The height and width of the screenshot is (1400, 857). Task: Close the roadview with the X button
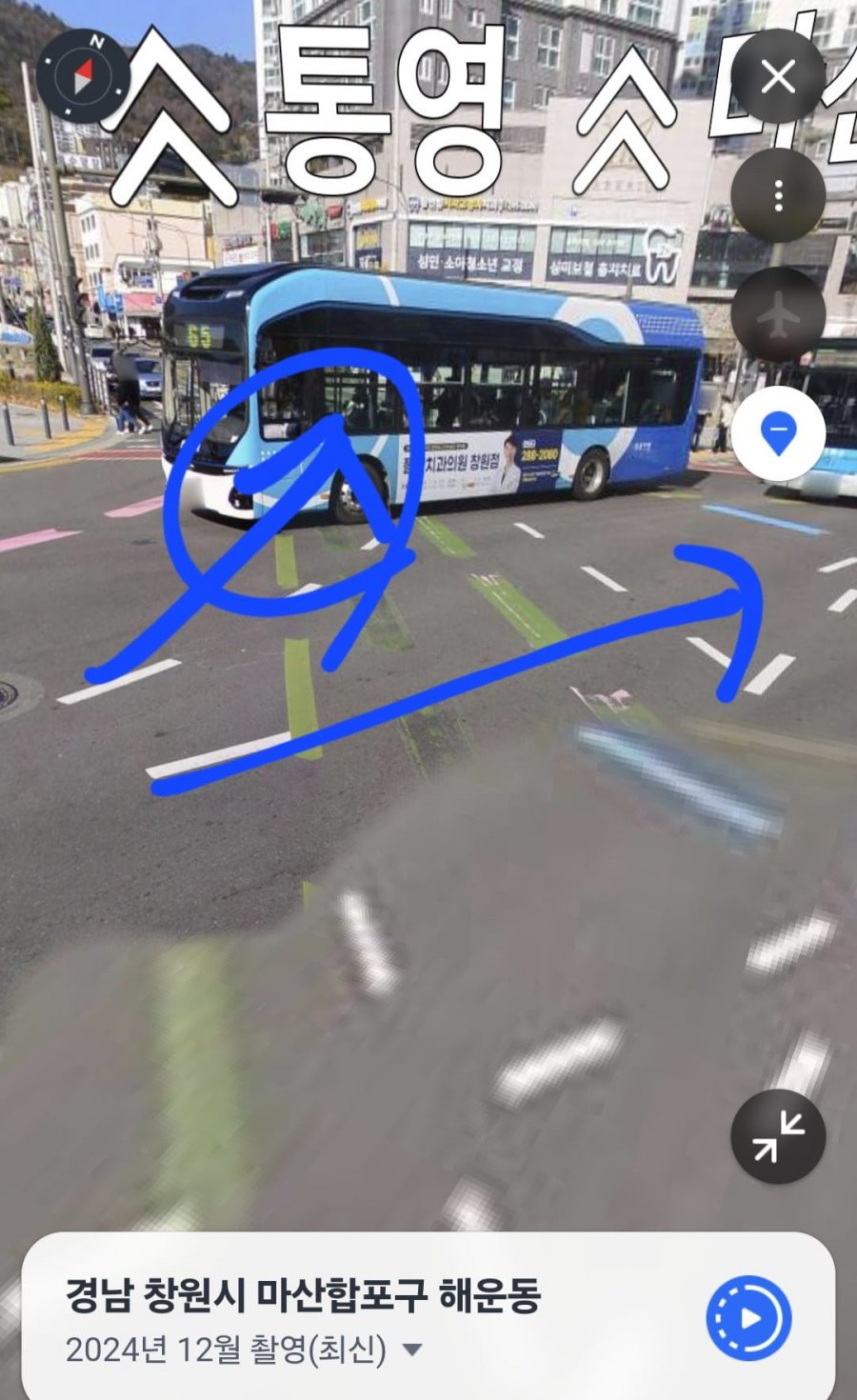(x=778, y=77)
